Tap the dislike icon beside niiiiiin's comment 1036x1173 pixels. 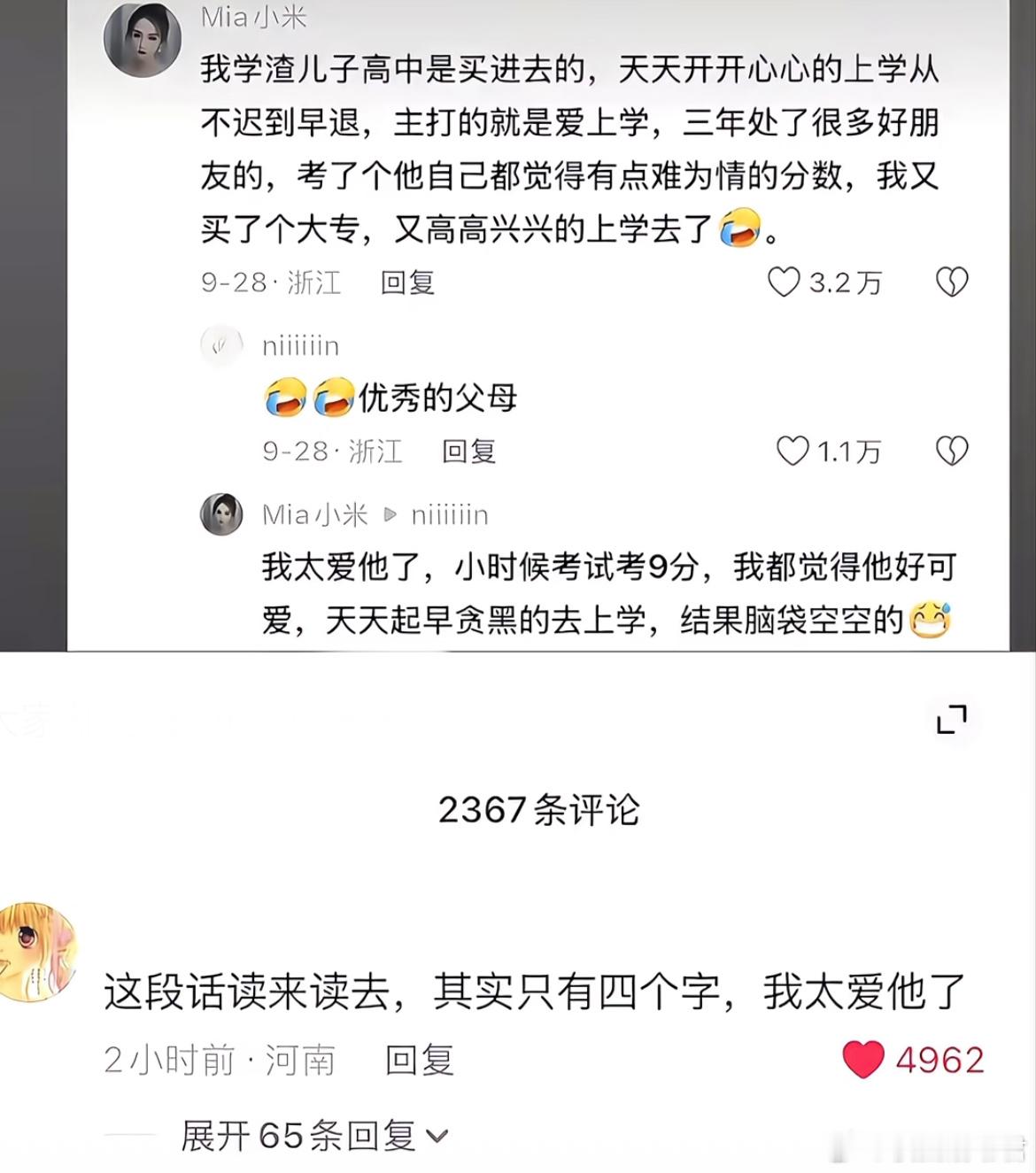(954, 450)
